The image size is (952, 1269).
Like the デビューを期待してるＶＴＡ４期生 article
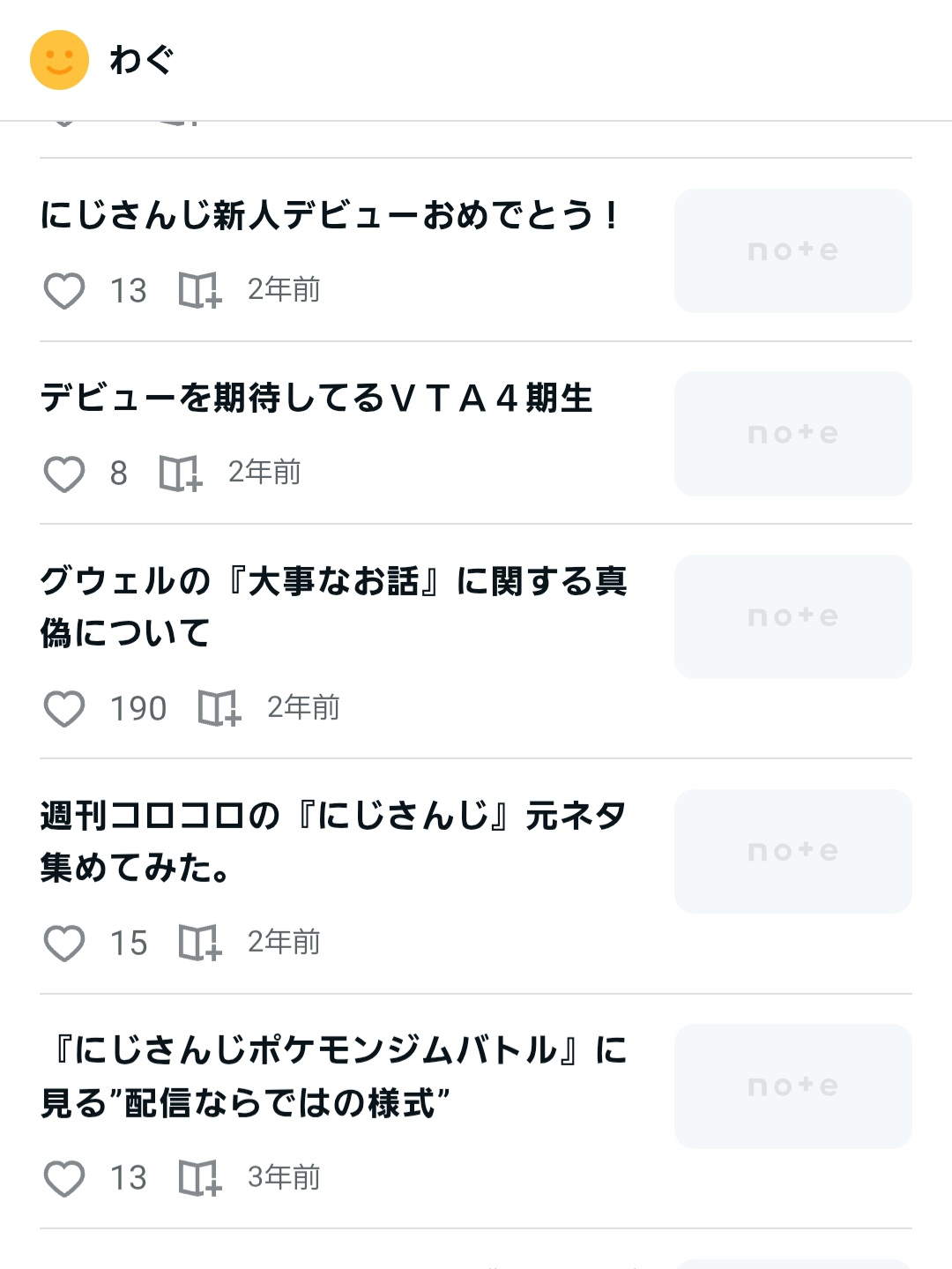(64, 474)
